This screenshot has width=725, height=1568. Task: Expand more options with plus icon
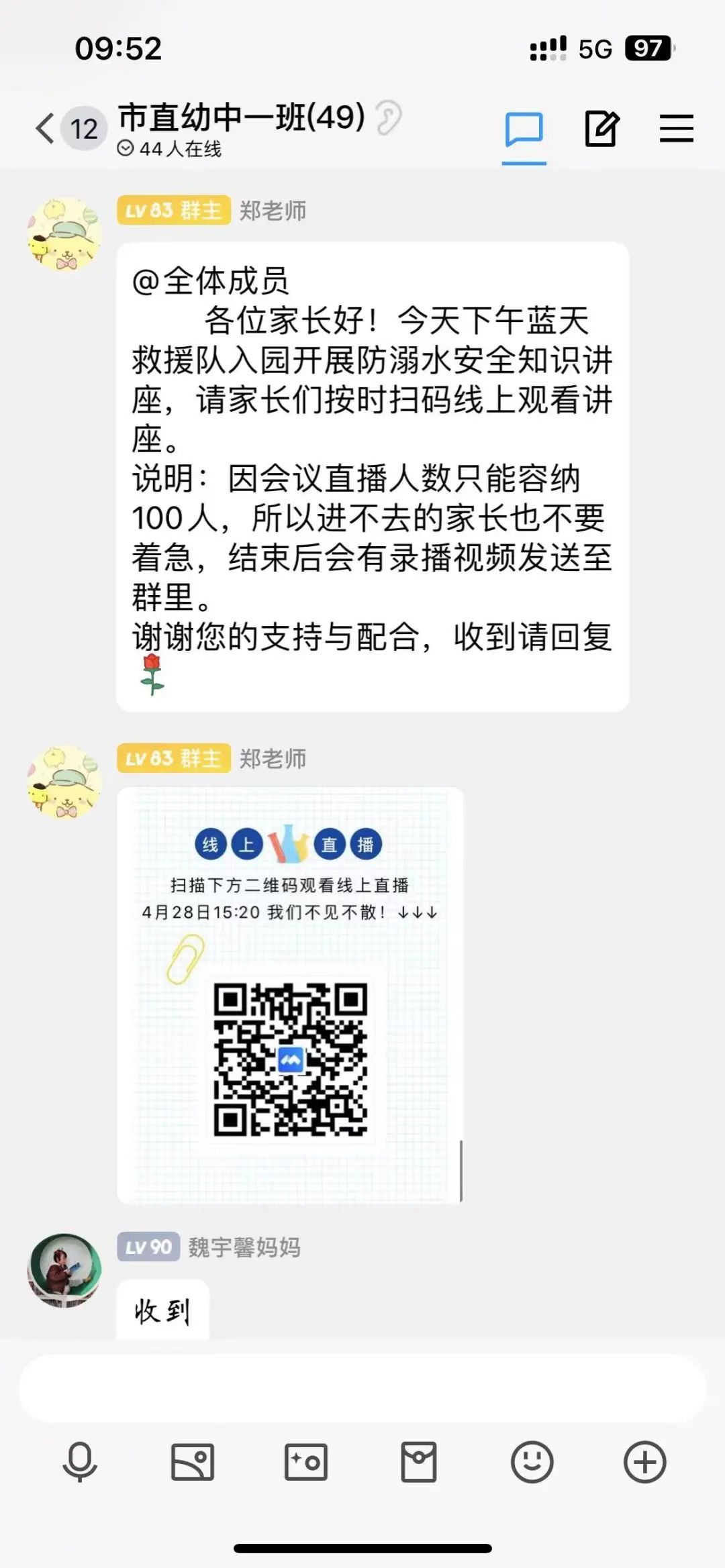[644, 1462]
